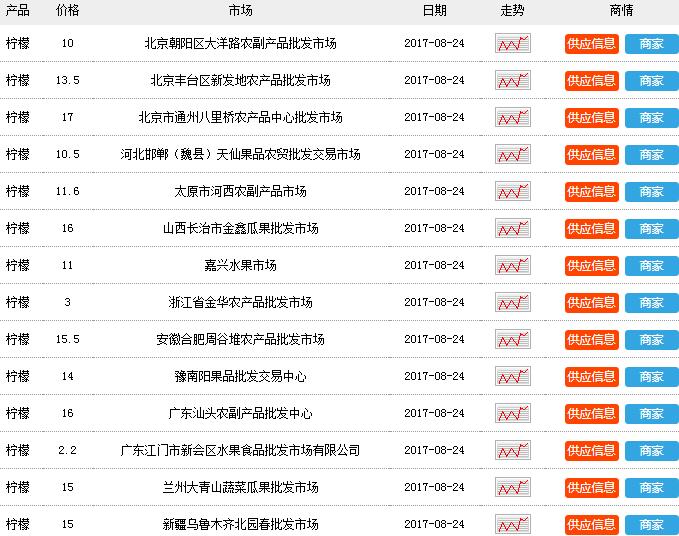The width and height of the screenshot is (679, 536).
Task: Open 供应信息 for 太原市河西农副产品市场
Action: click(x=591, y=192)
